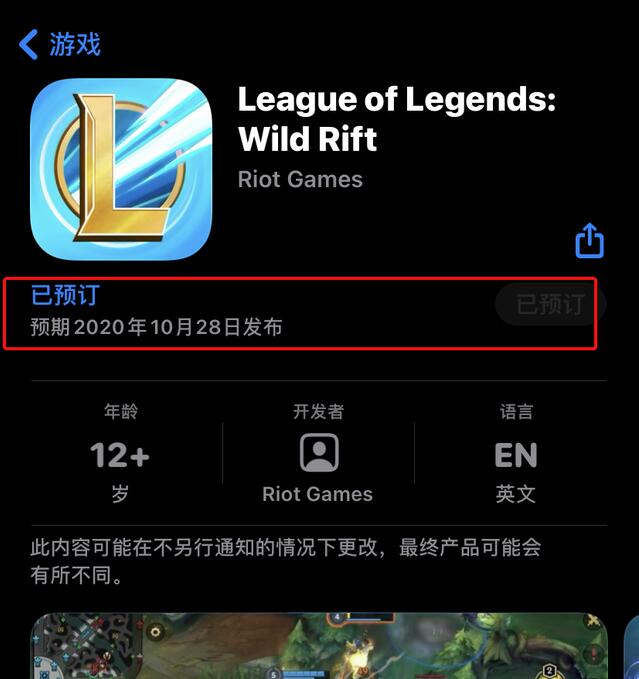639x679 pixels.
Task: Share League of Legends: Wild Rift
Action: 589,240
